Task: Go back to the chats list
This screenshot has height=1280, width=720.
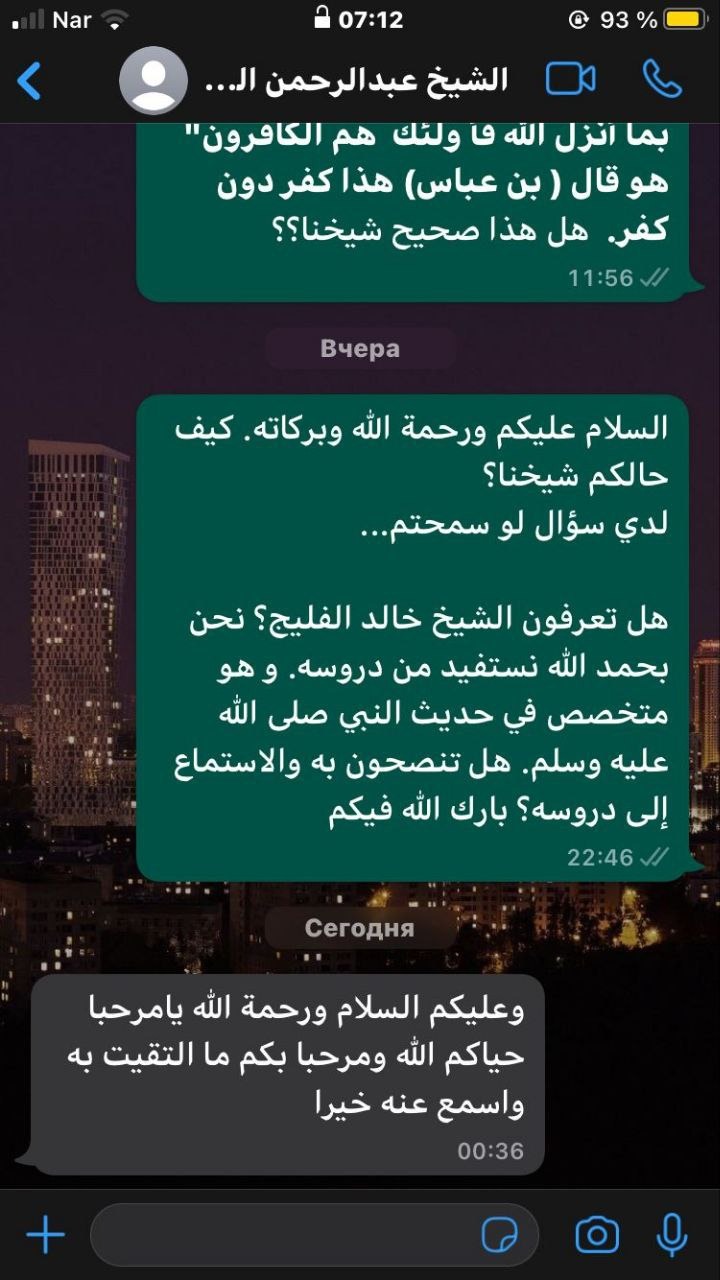Action: coord(30,81)
